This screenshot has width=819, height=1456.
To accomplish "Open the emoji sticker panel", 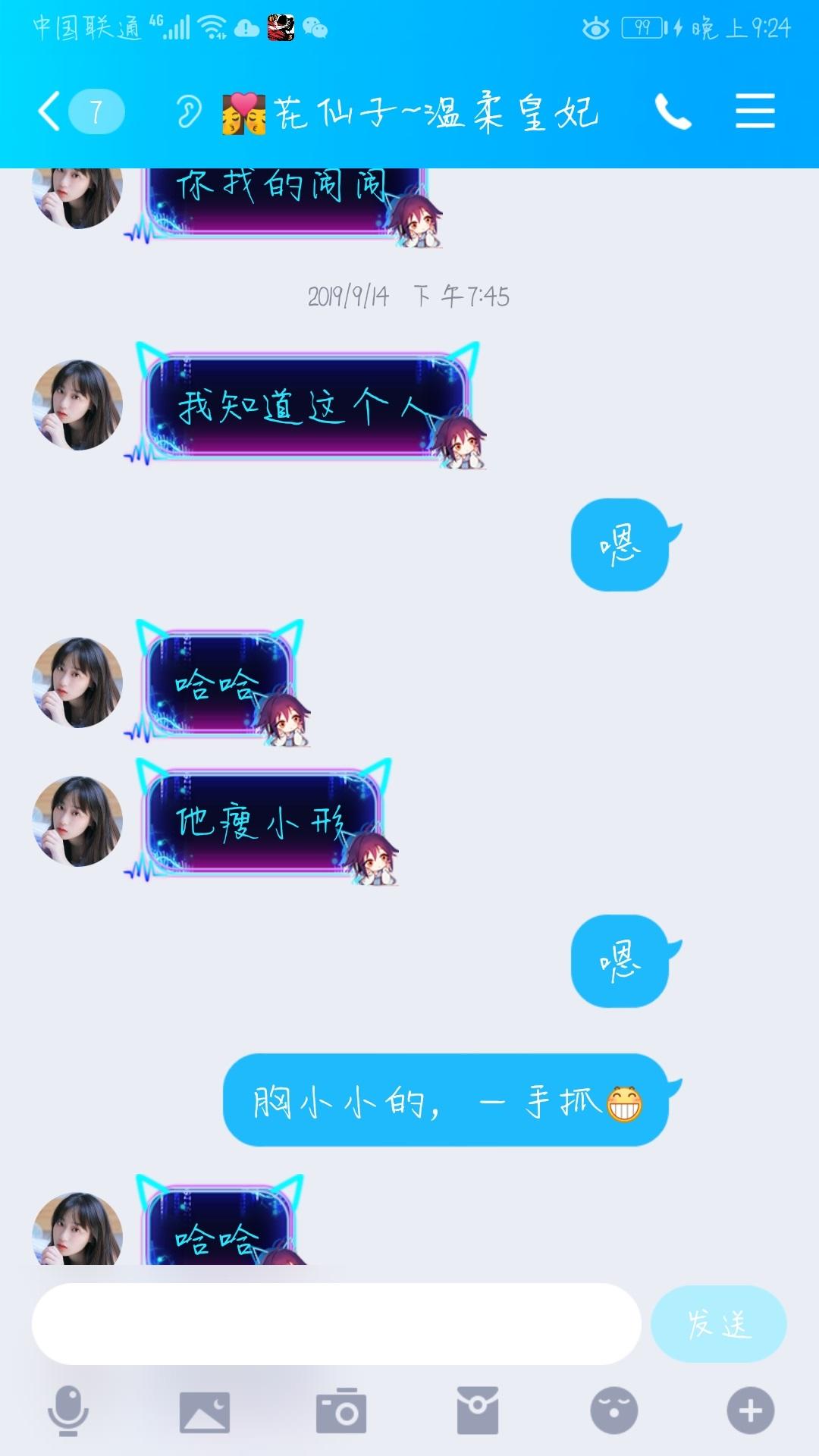I will click(613, 1411).
